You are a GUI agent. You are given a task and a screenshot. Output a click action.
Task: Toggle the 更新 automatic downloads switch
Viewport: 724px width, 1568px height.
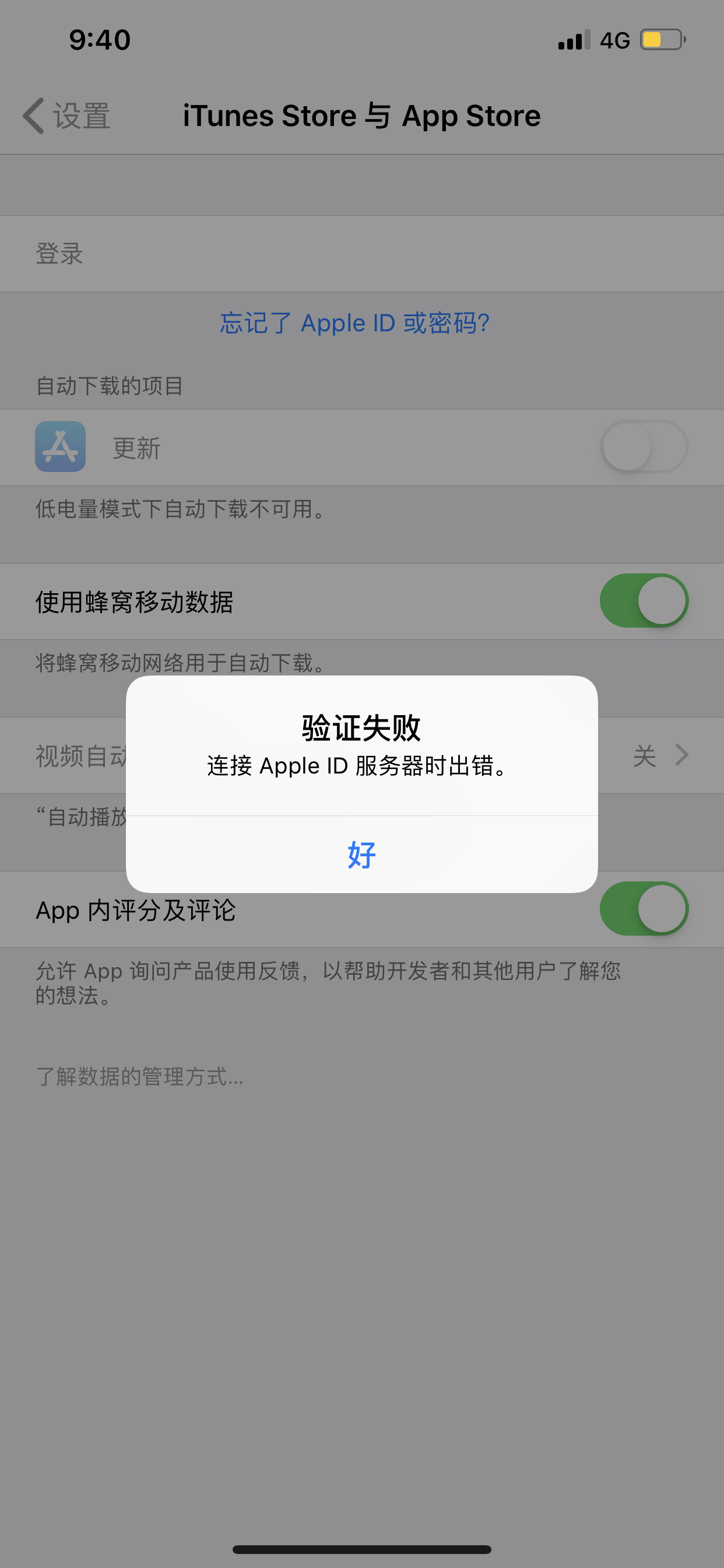pos(644,447)
